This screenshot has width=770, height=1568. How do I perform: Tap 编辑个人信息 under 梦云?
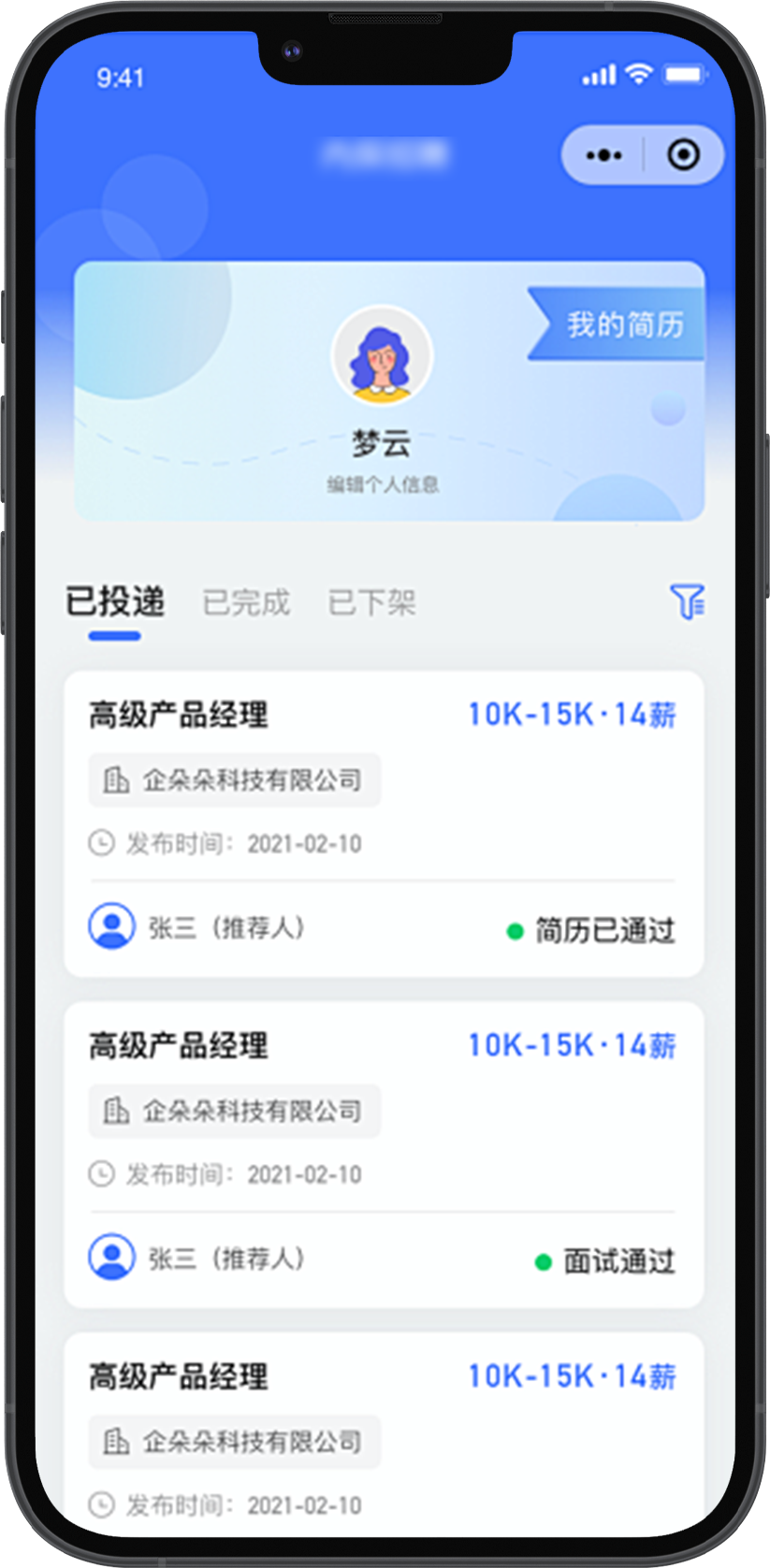coord(383,484)
